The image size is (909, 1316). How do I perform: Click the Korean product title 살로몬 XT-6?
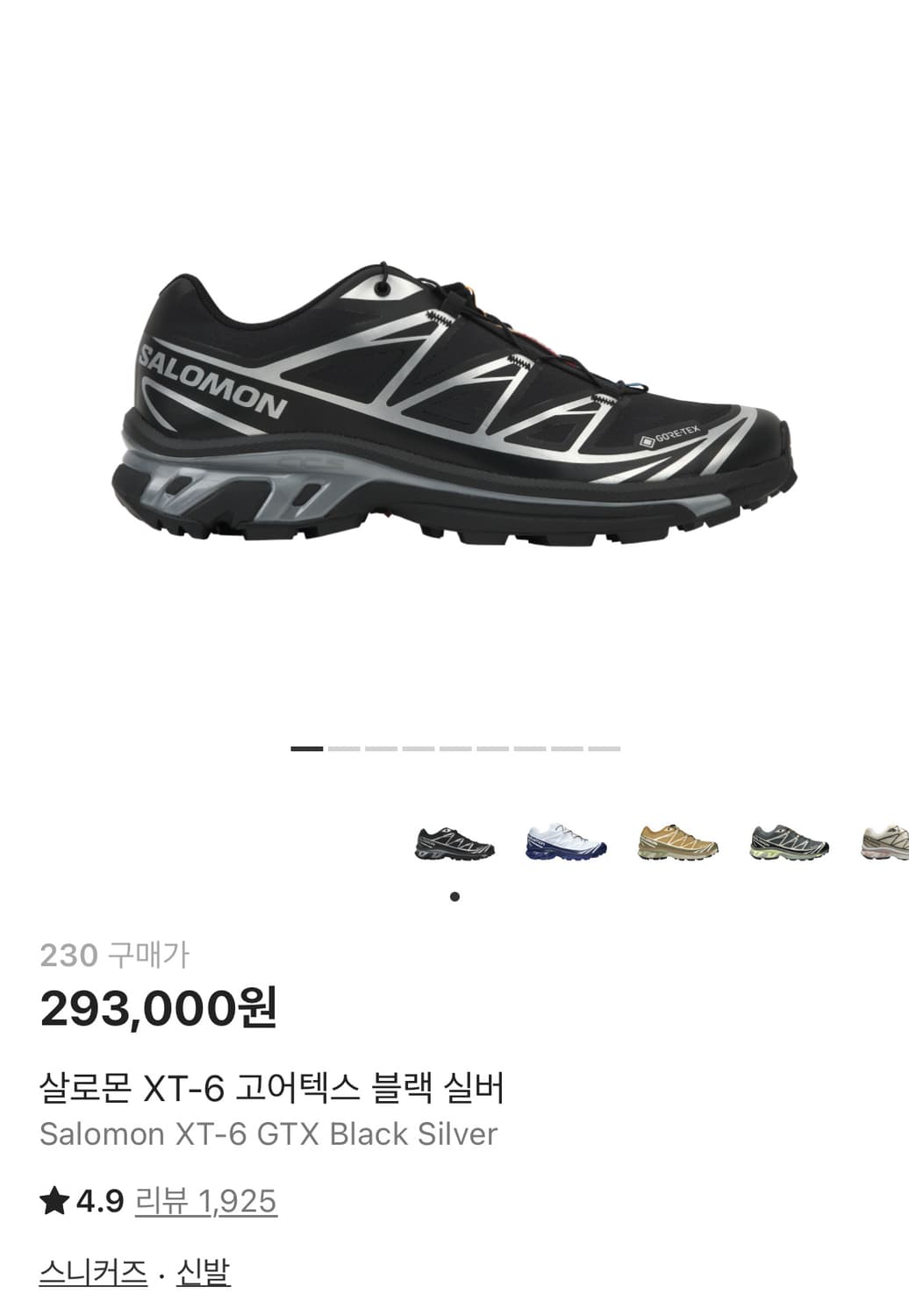click(272, 1085)
